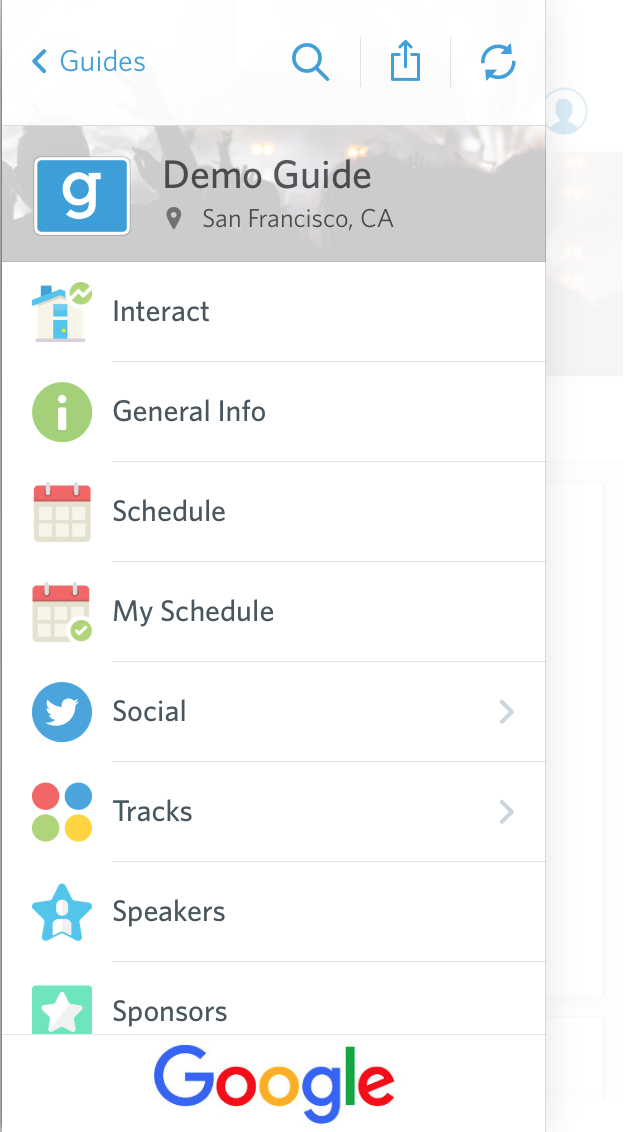This screenshot has height=1132, width=640.
Task: Open the Sponsors section
Action: coord(273,998)
